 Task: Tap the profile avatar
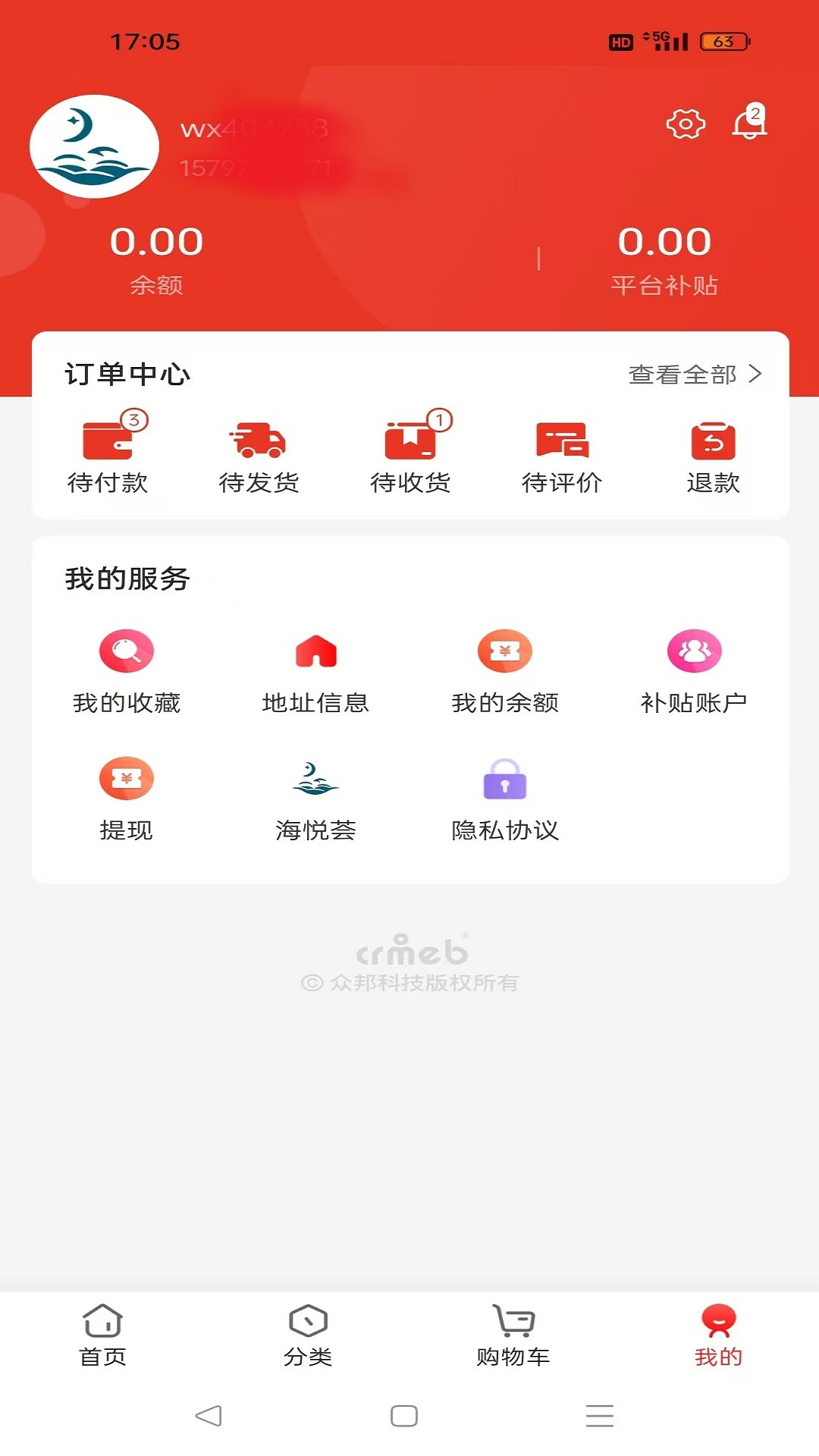tap(94, 146)
